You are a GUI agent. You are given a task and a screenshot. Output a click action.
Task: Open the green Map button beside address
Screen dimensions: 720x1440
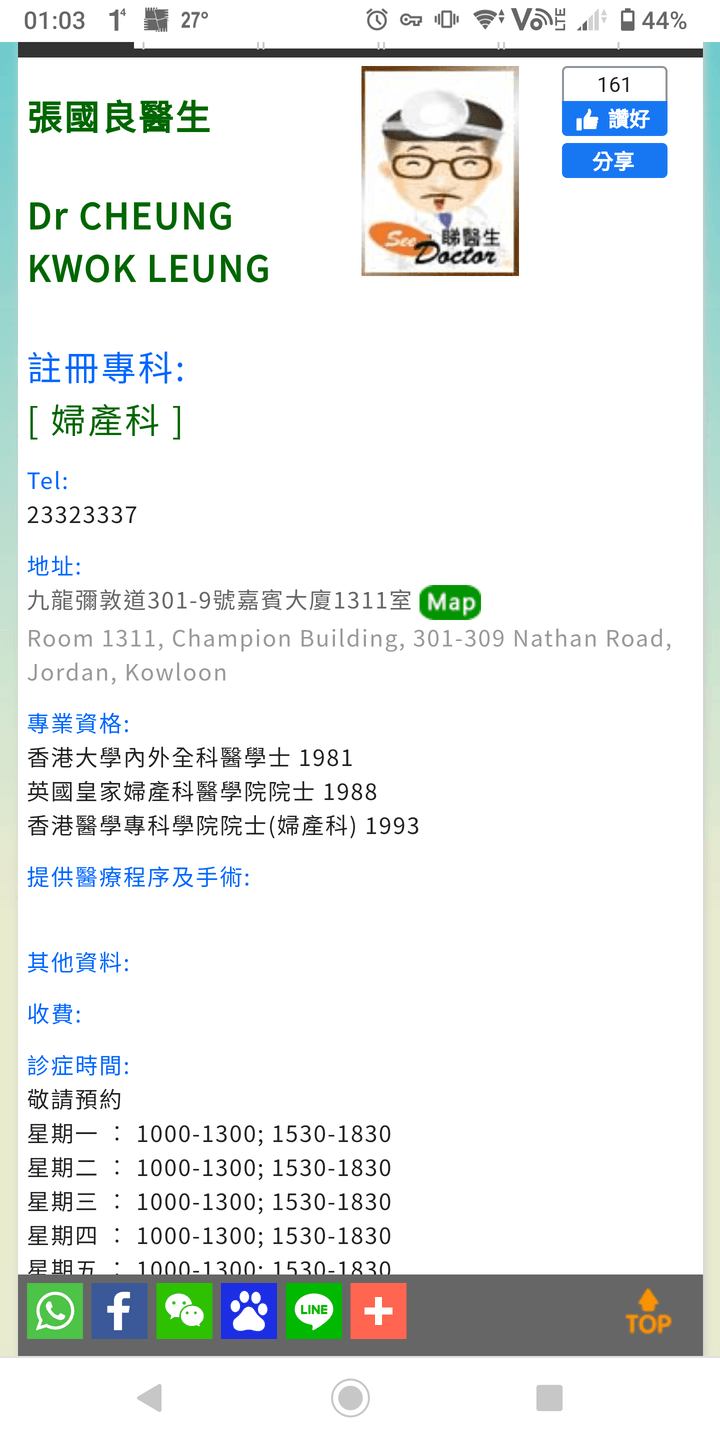[x=450, y=602]
